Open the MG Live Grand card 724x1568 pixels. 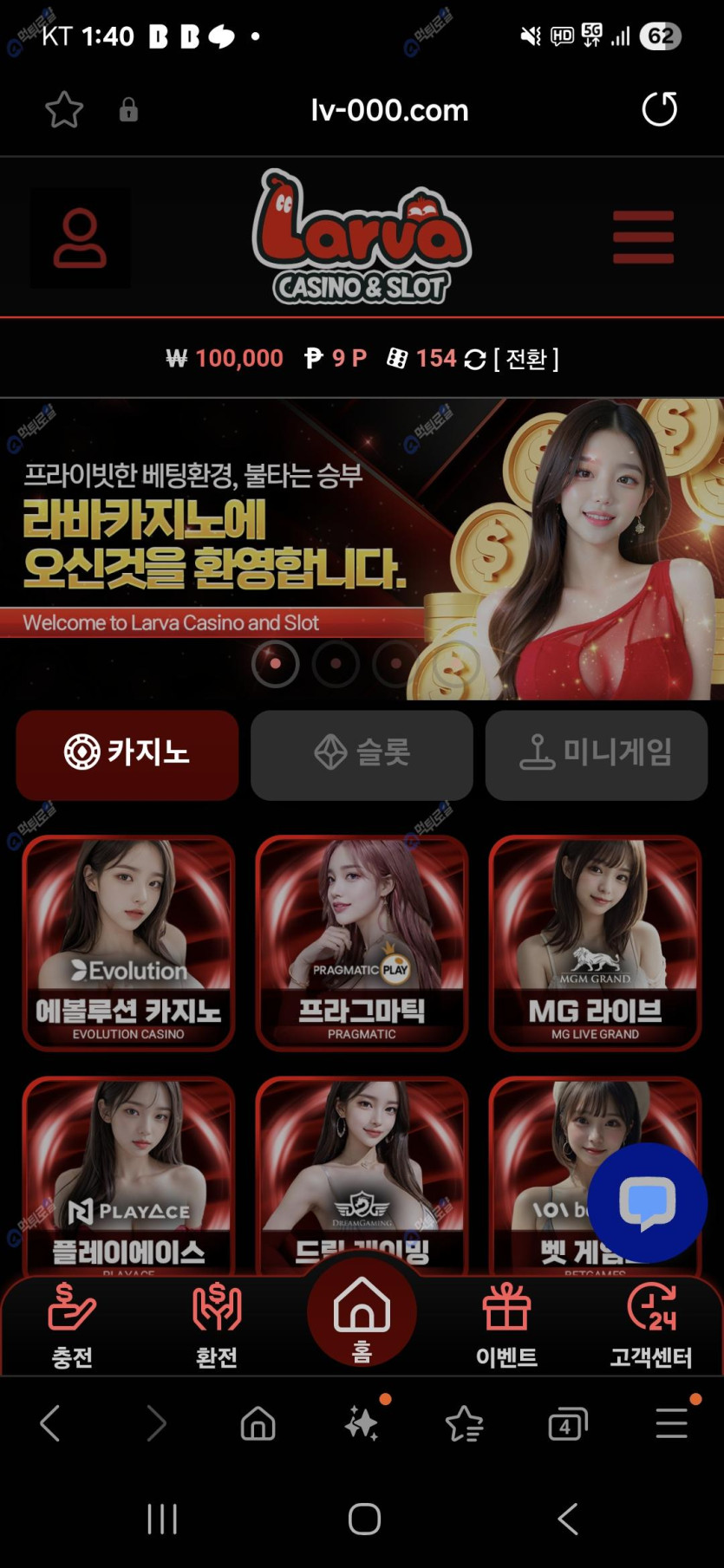tap(596, 942)
